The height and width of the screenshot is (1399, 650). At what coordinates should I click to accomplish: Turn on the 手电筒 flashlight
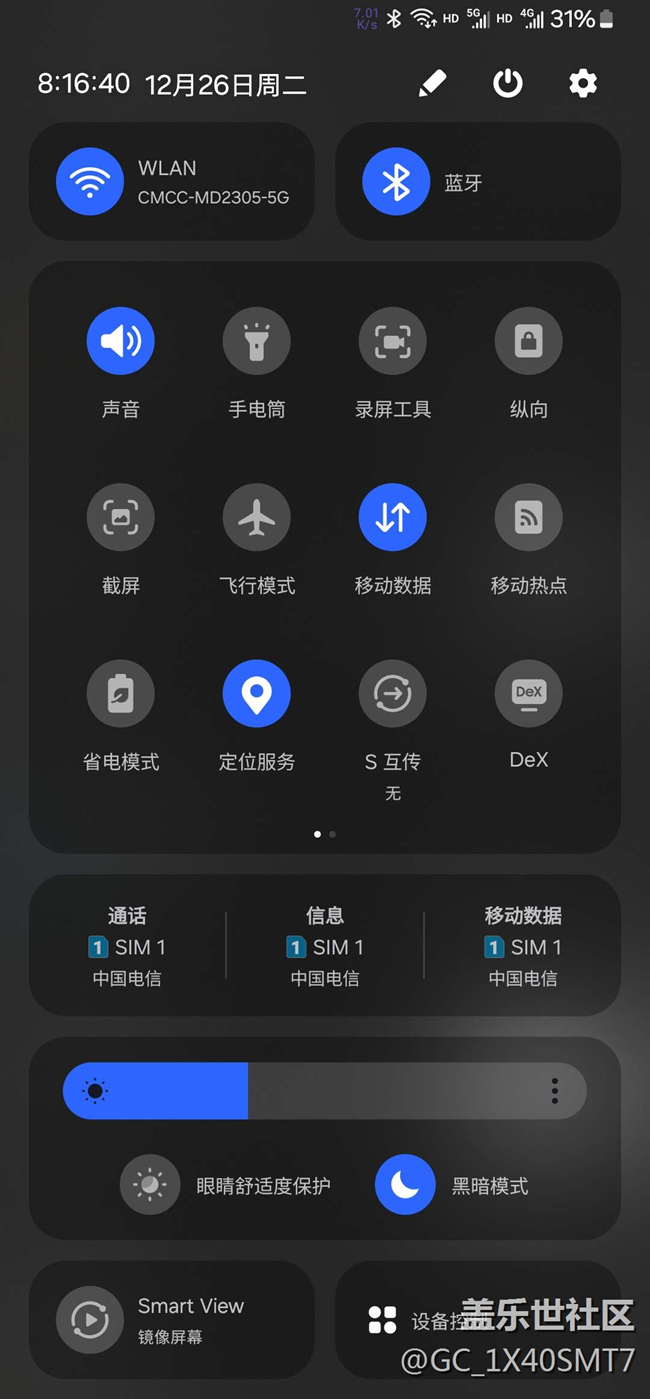click(257, 341)
